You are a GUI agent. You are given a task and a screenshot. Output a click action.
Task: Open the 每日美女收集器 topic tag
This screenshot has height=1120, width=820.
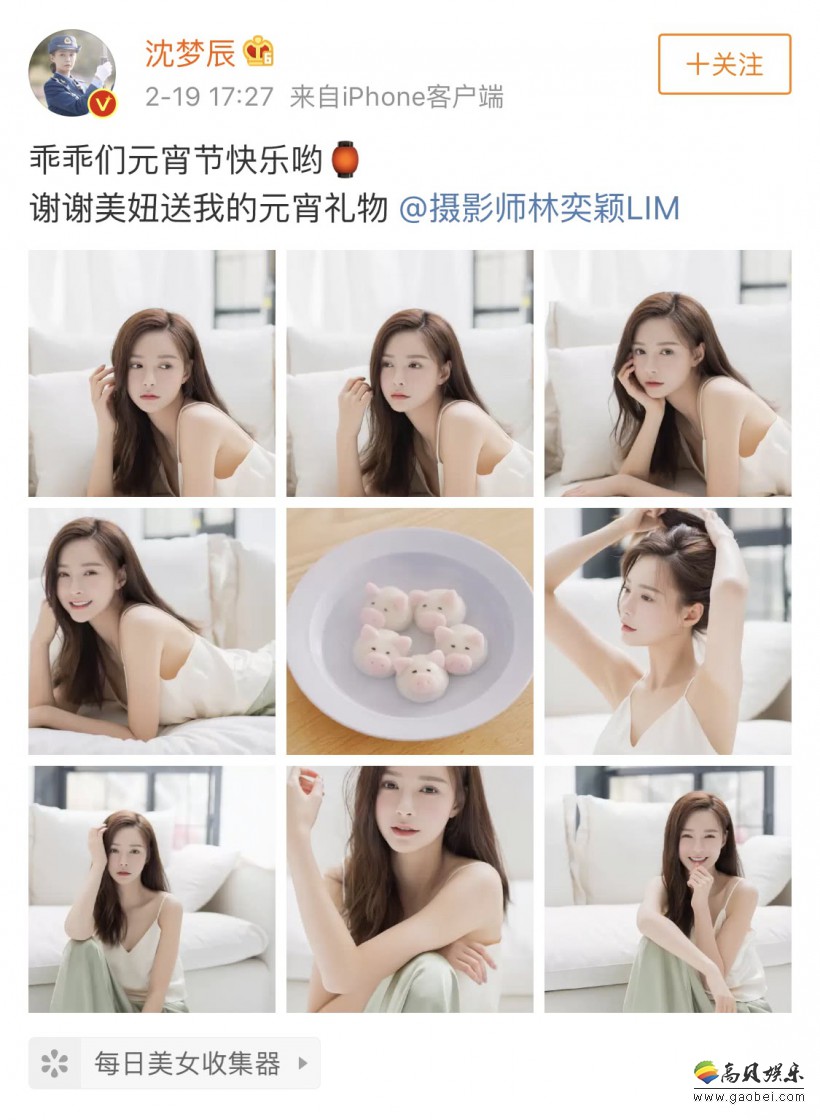175,1063
